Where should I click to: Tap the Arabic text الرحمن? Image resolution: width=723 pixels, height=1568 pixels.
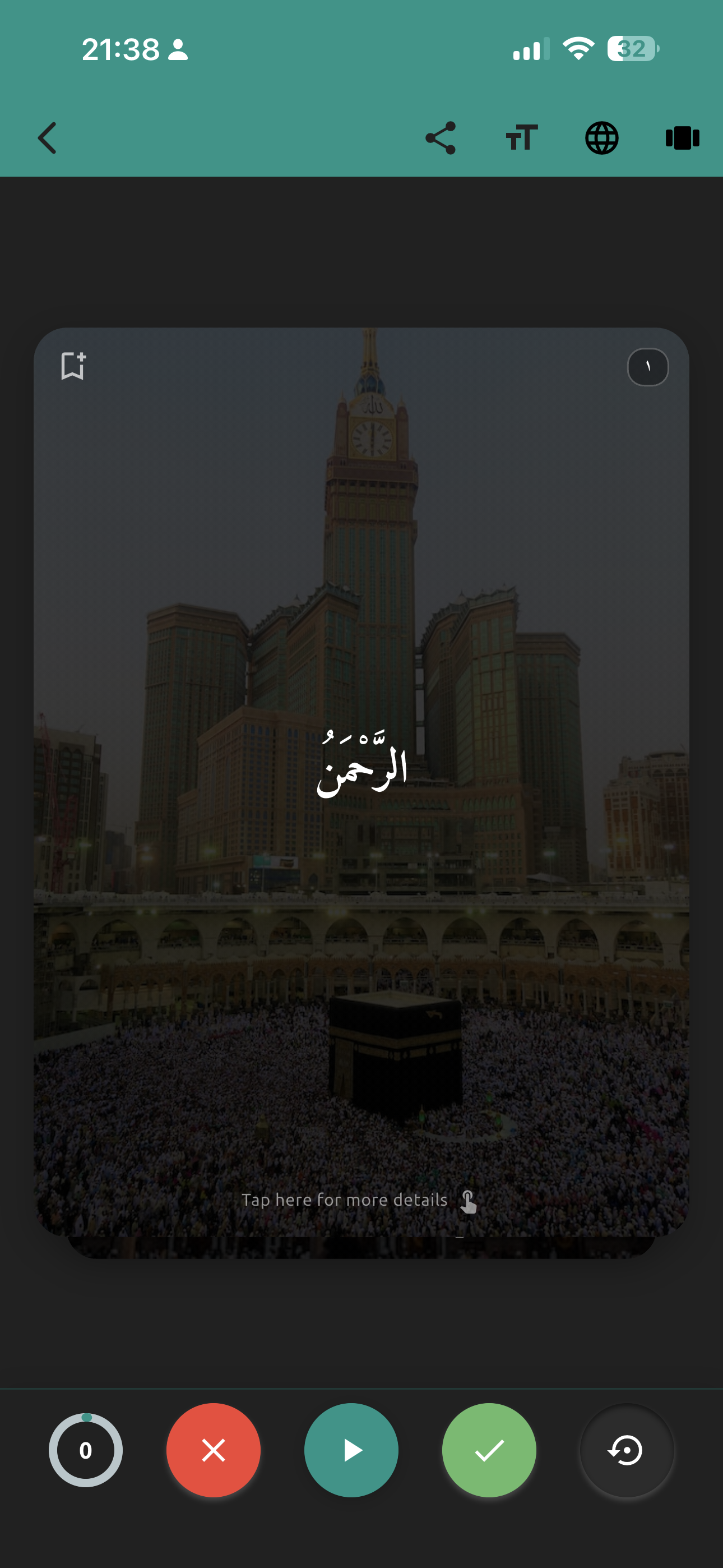click(x=361, y=769)
